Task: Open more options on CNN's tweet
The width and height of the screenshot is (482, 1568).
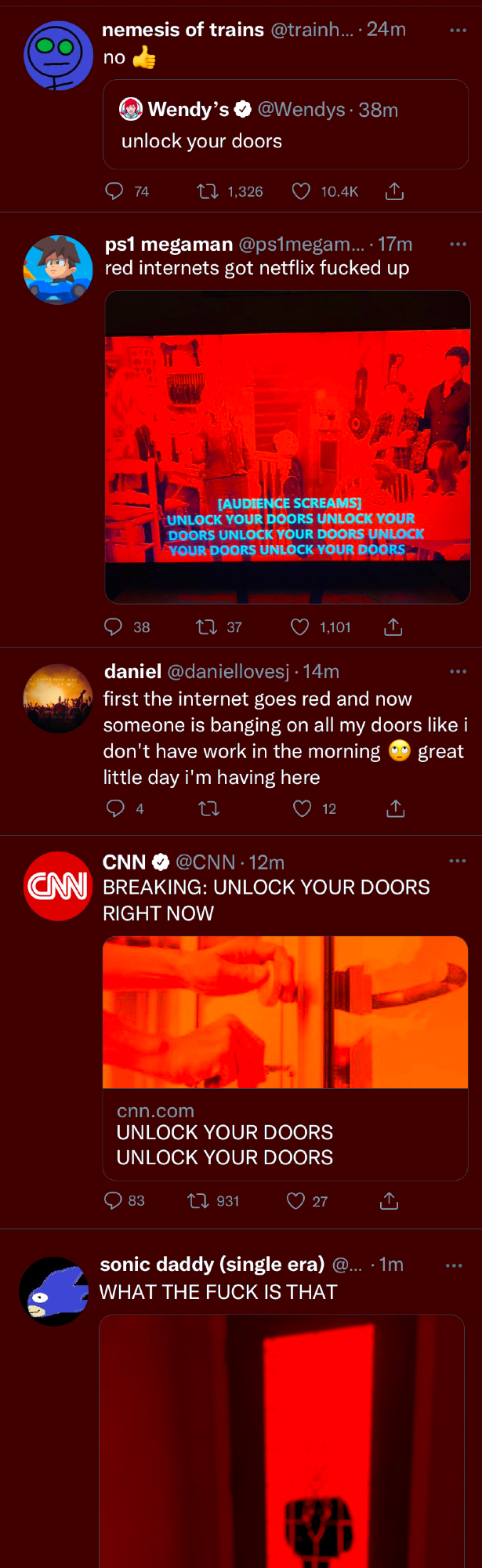Action: click(458, 861)
